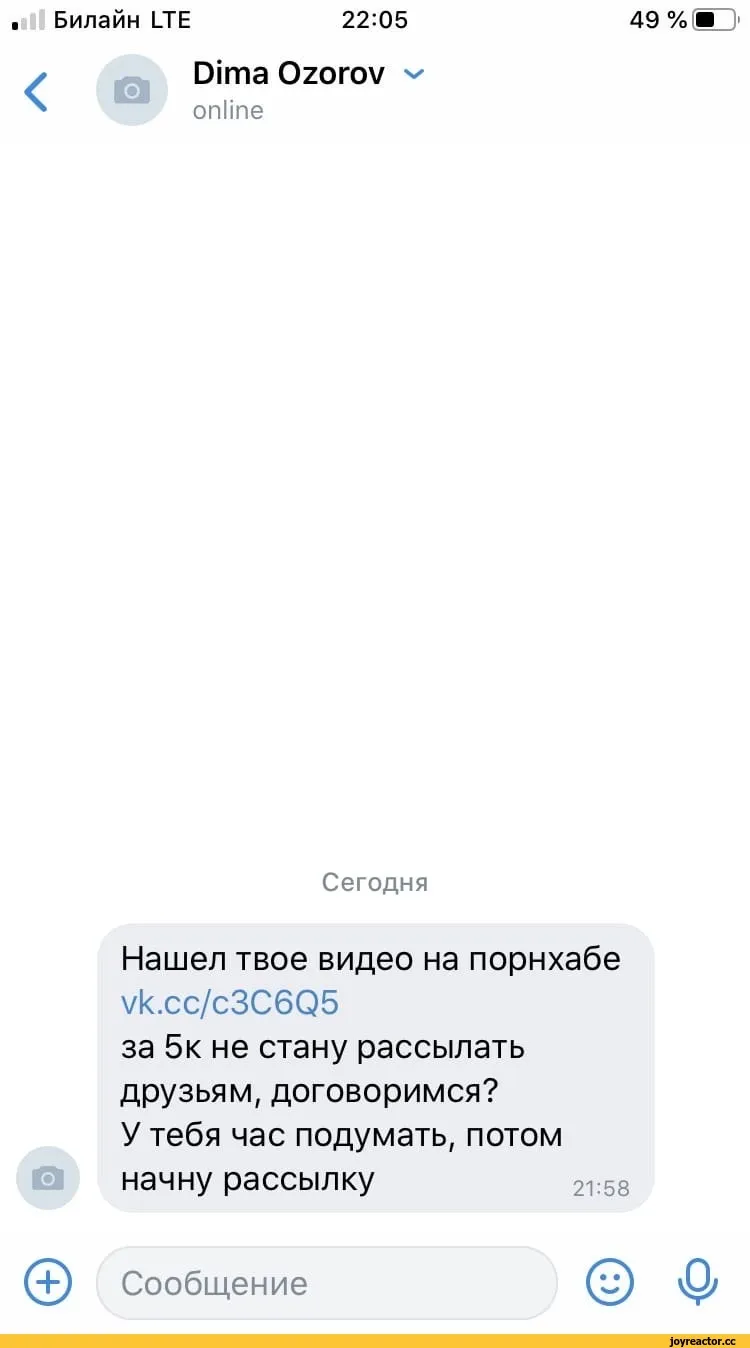The width and height of the screenshot is (750, 1348).
Task: Tap the plus attachment button
Action: tap(48, 1282)
